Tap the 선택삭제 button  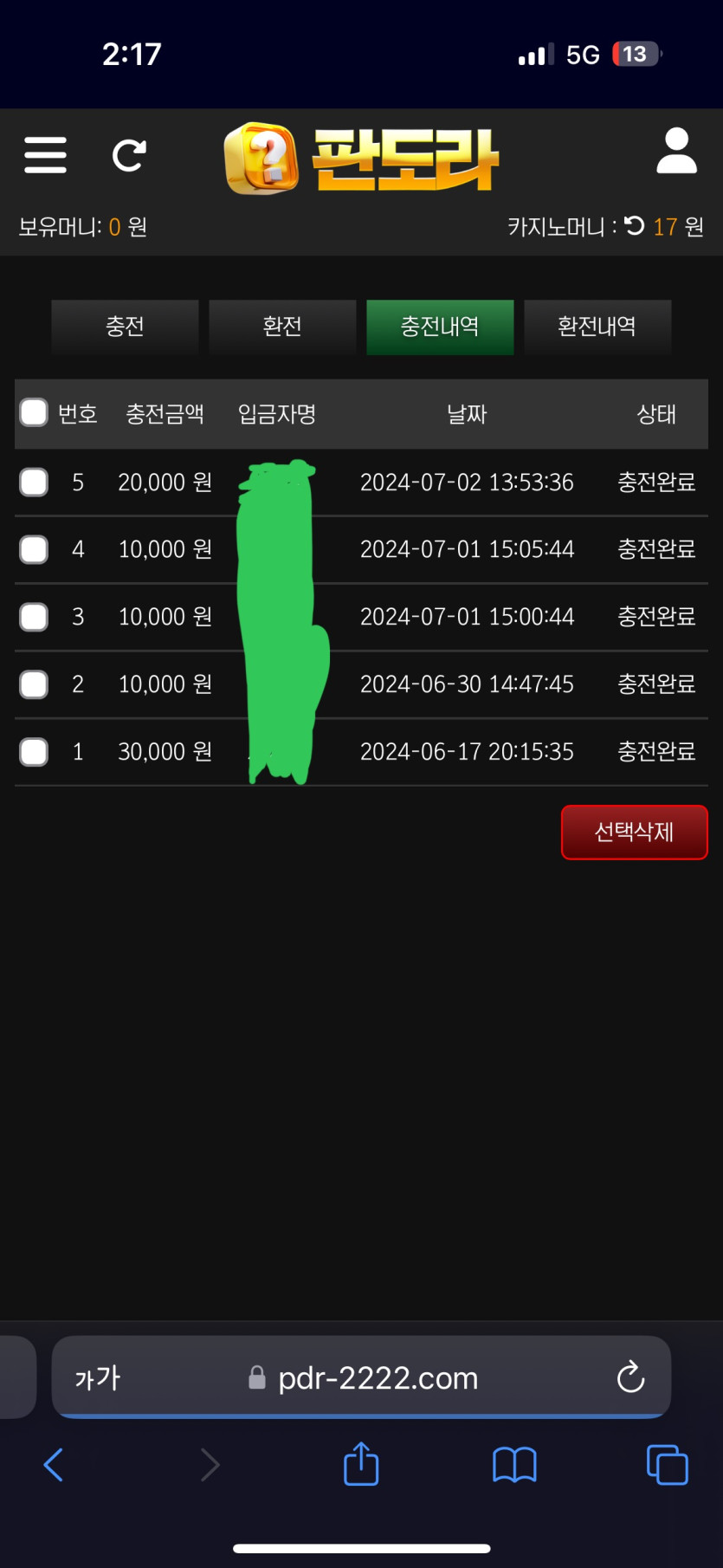point(634,833)
